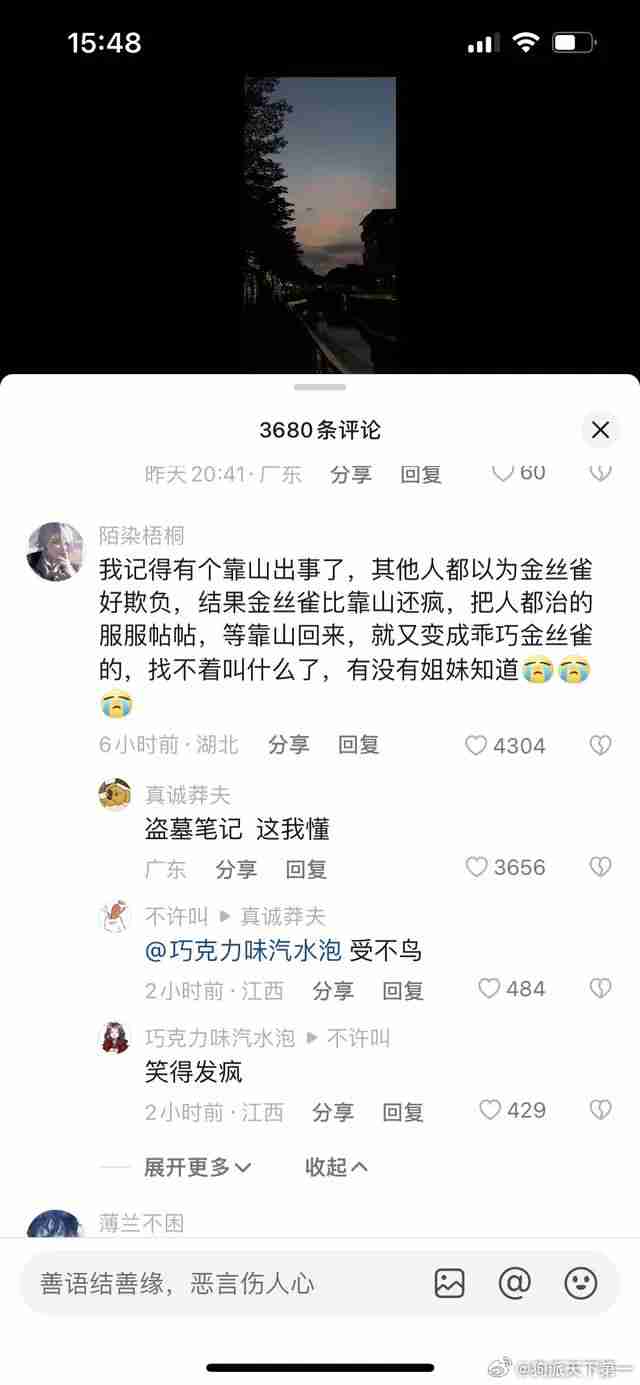Close the comments panel
This screenshot has height=1385, width=640.
[x=600, y=430]
